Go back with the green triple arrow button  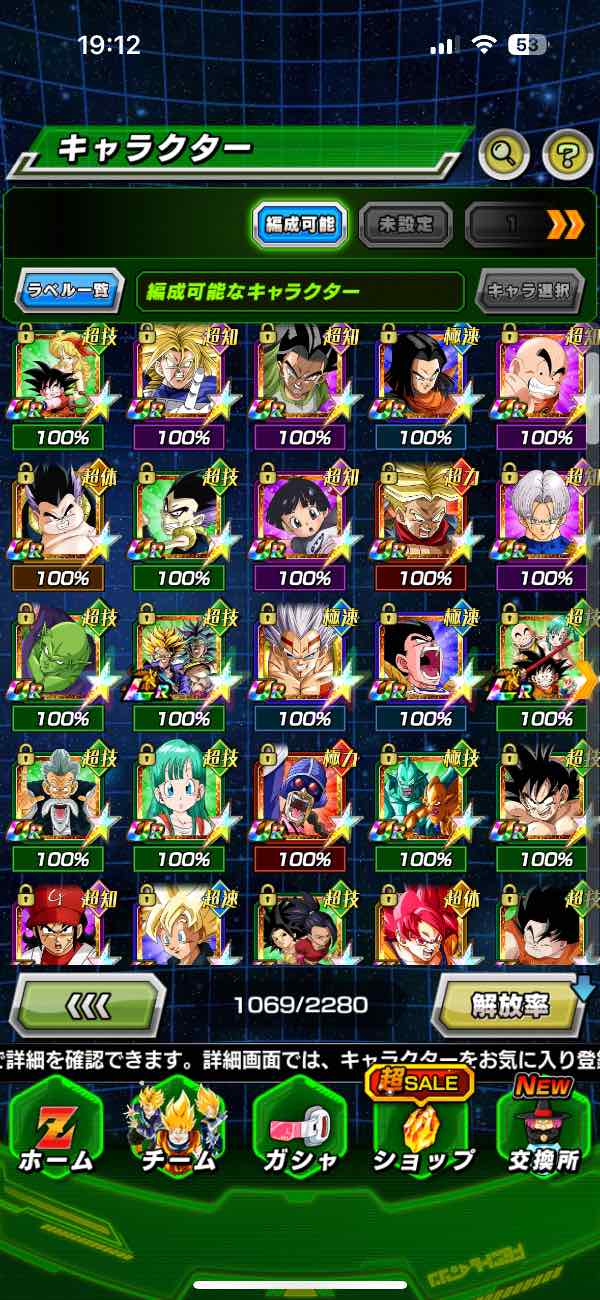[x=88, y=1004]
